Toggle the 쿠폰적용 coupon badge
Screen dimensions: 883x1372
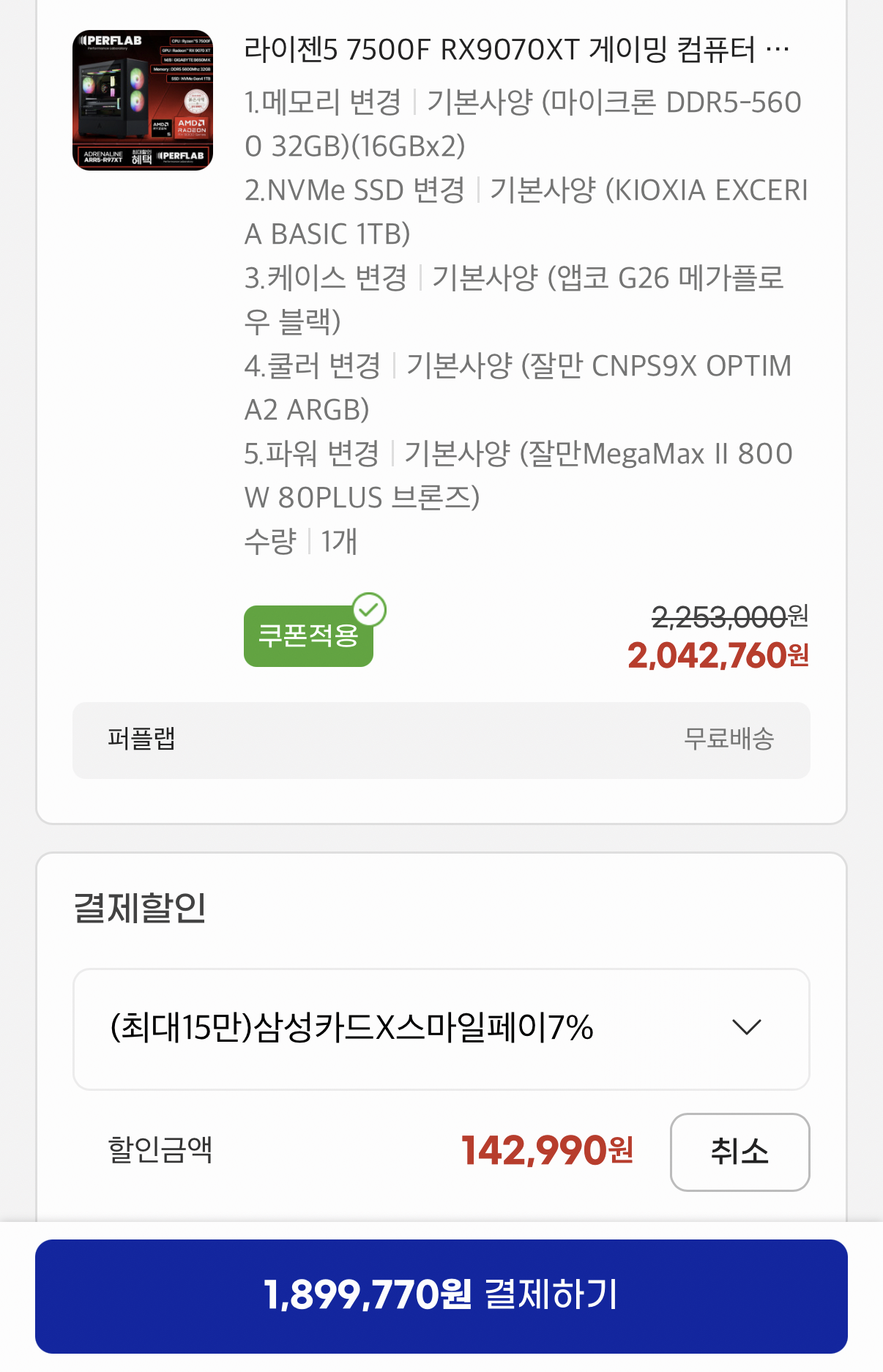pos(308,635)
